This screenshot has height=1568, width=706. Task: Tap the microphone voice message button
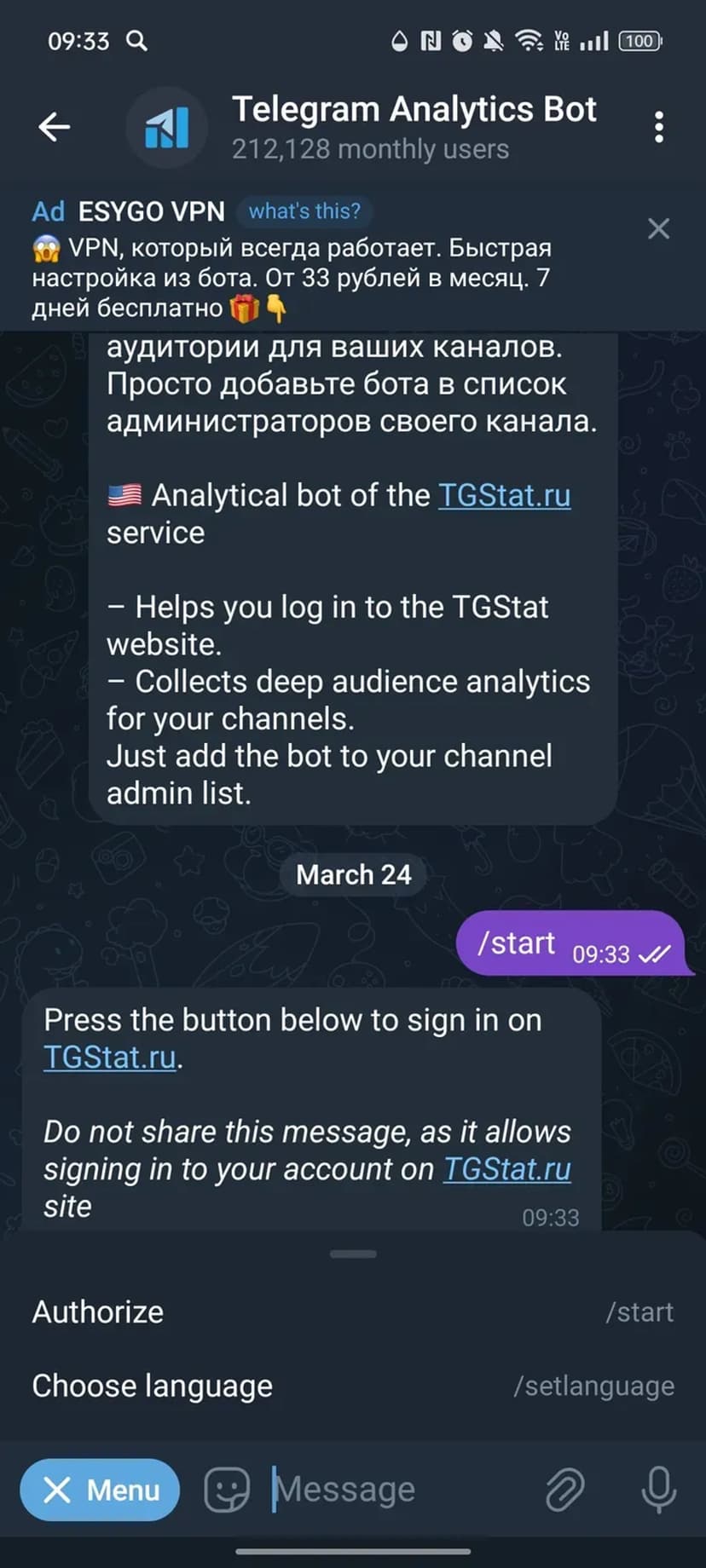pyautogui.click(x=658, y=1490)
